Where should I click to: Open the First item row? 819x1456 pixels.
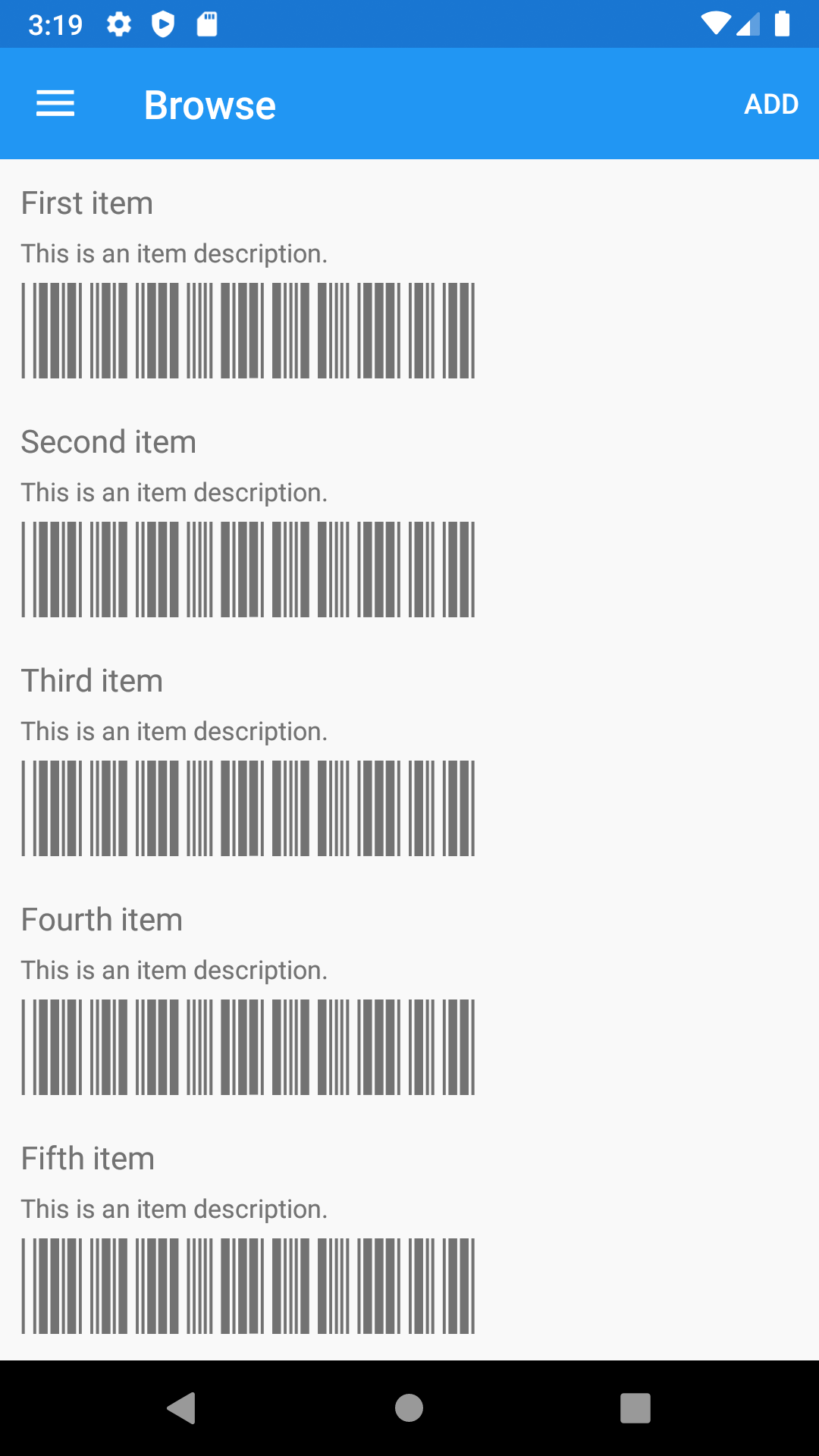409,279
